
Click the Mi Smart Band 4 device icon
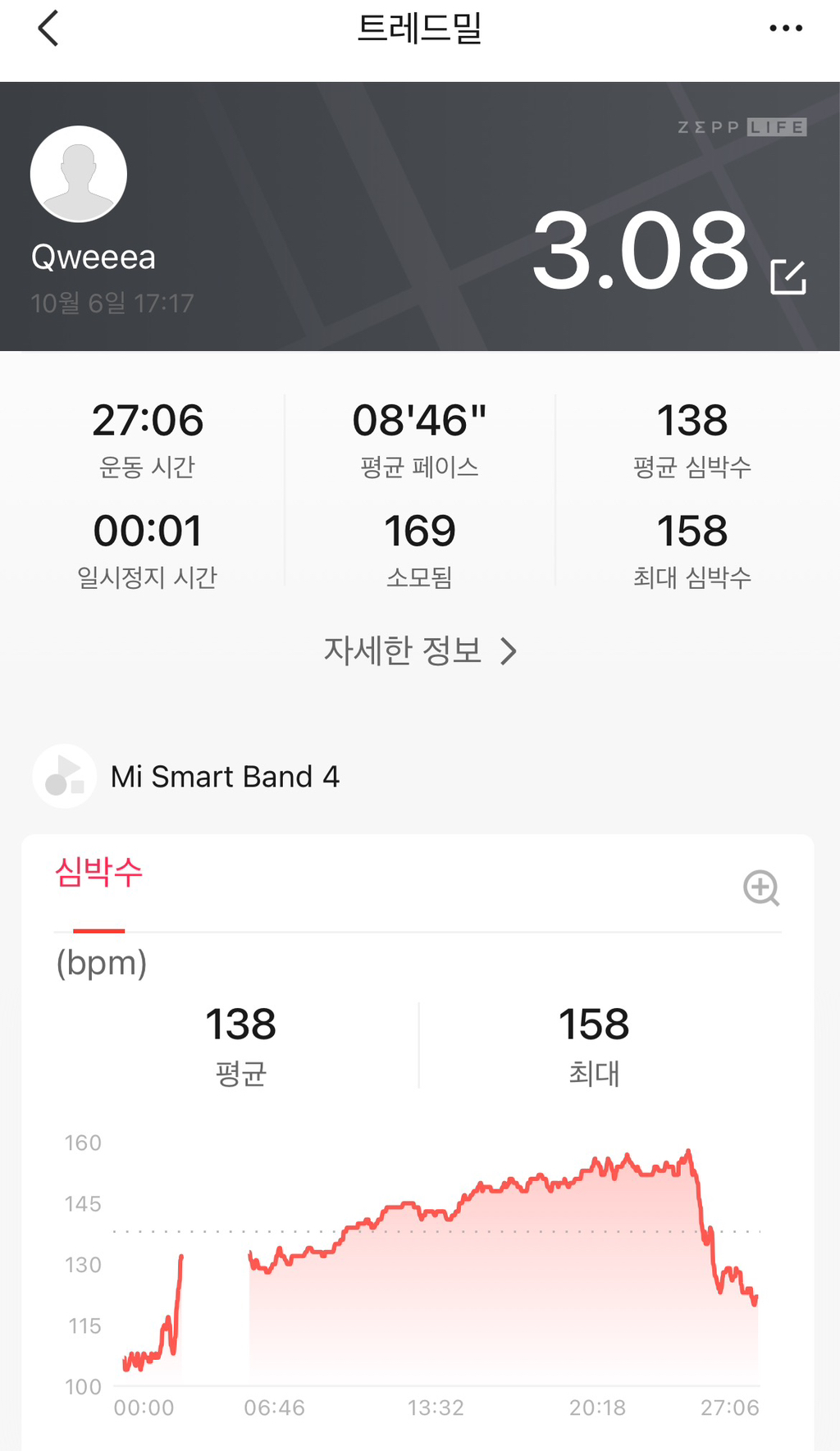point(64,776)
